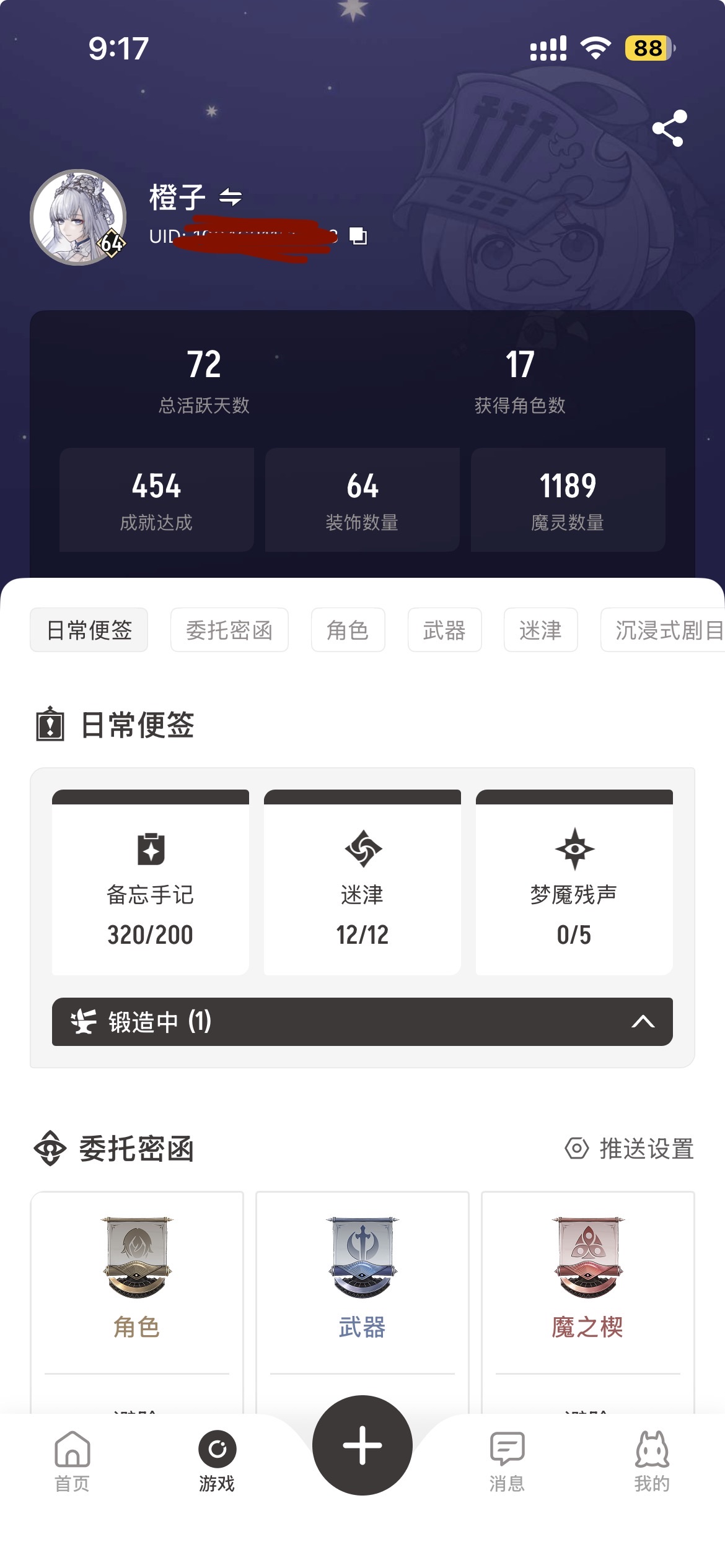
Task: Go to the 我的 tab
Action: (652, 1461)
